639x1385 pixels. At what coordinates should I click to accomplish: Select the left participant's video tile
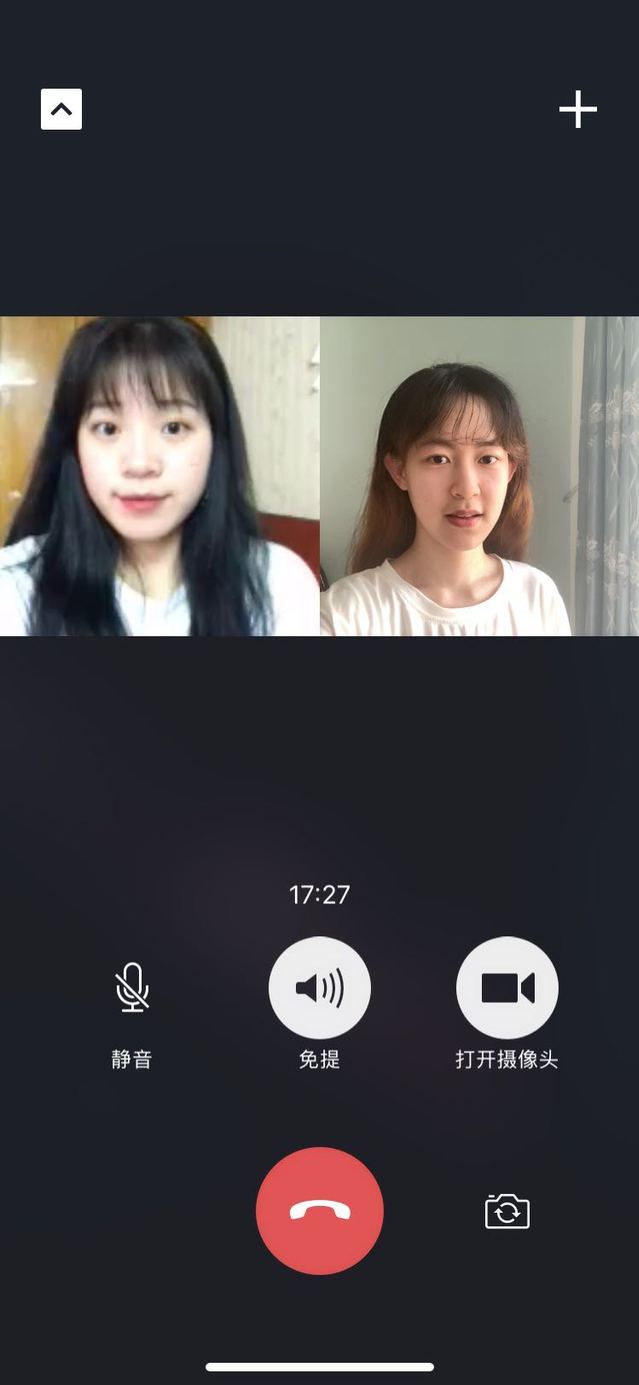(160, 476)
